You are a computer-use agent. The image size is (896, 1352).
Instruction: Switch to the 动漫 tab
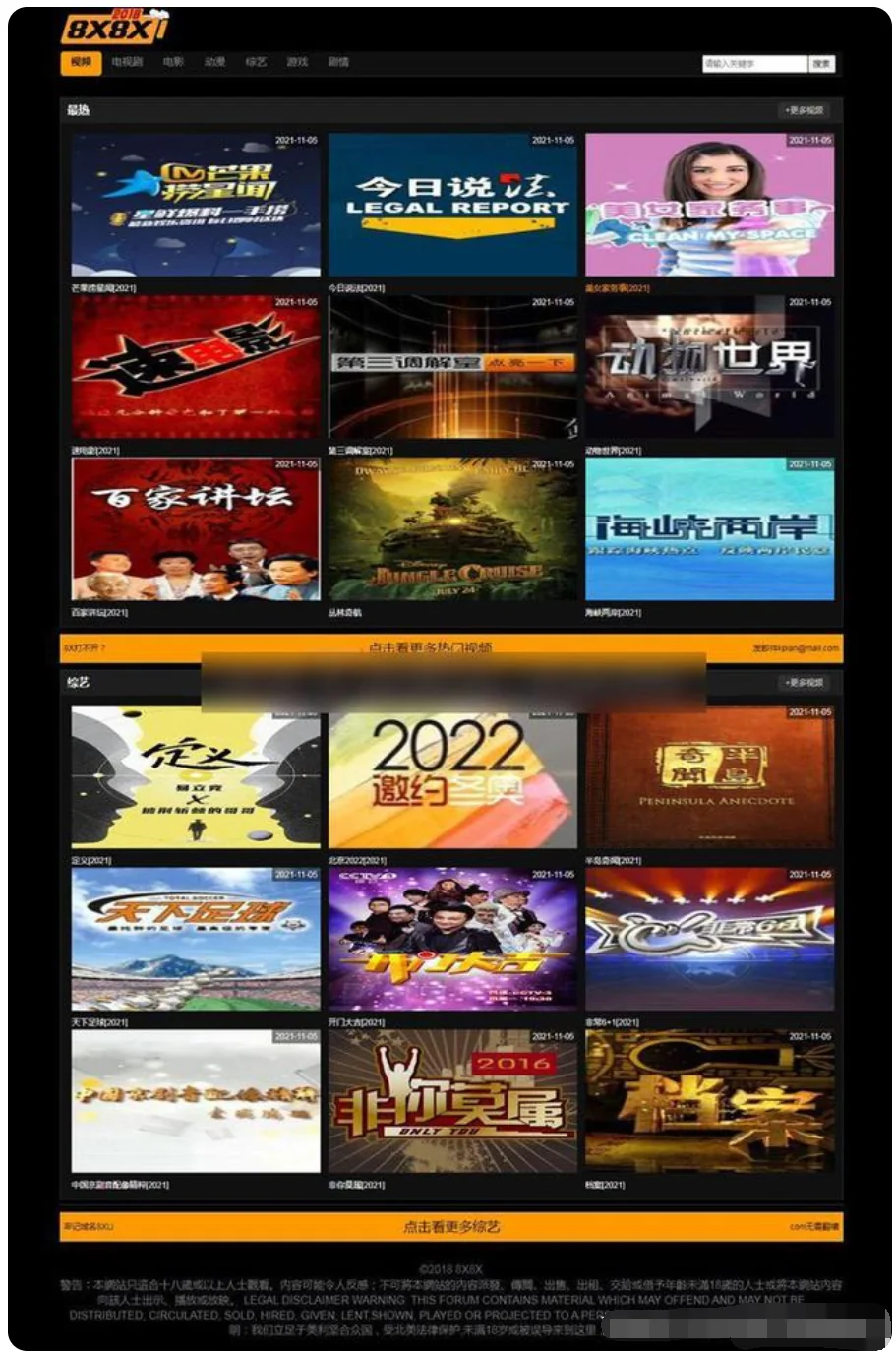click(x=214, y=62)
